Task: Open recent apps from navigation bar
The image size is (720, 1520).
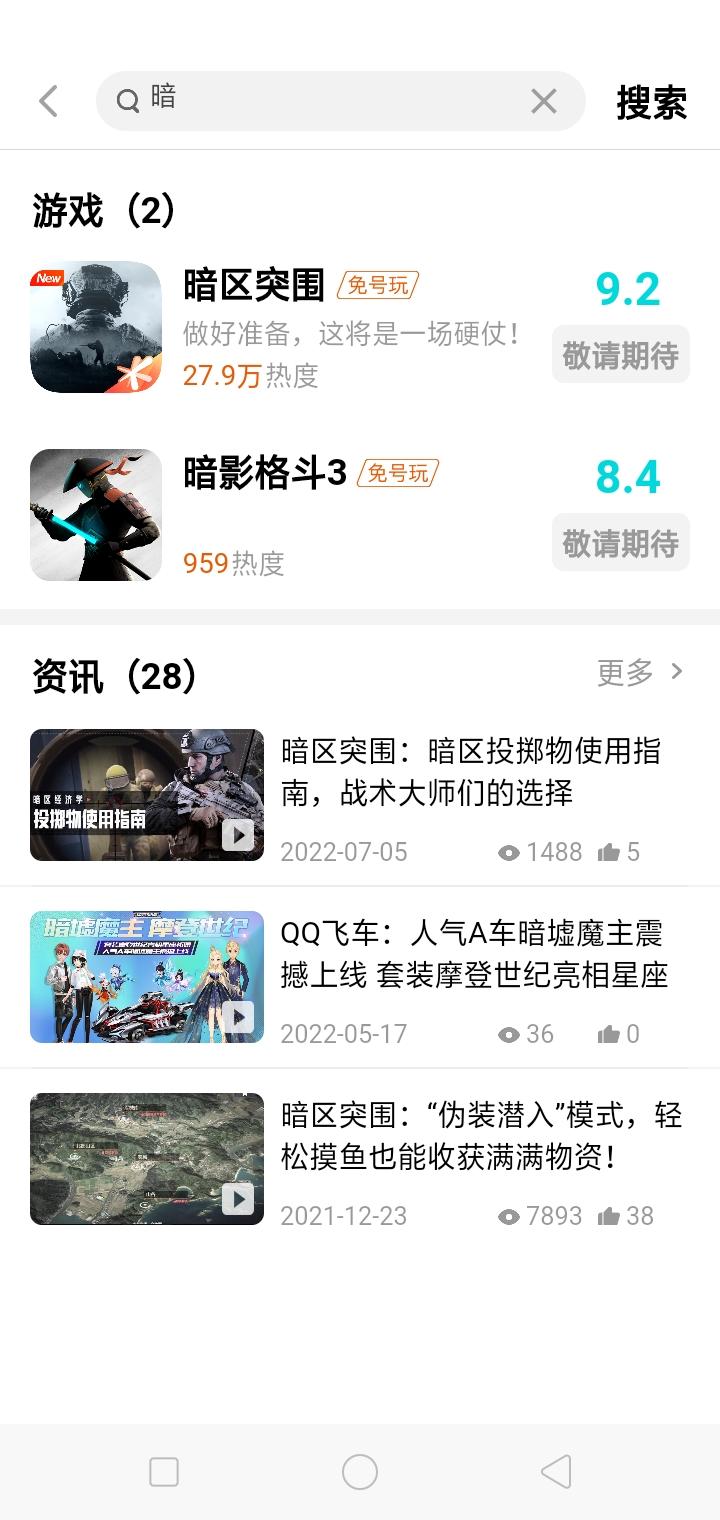Action: pos(164,1472)
